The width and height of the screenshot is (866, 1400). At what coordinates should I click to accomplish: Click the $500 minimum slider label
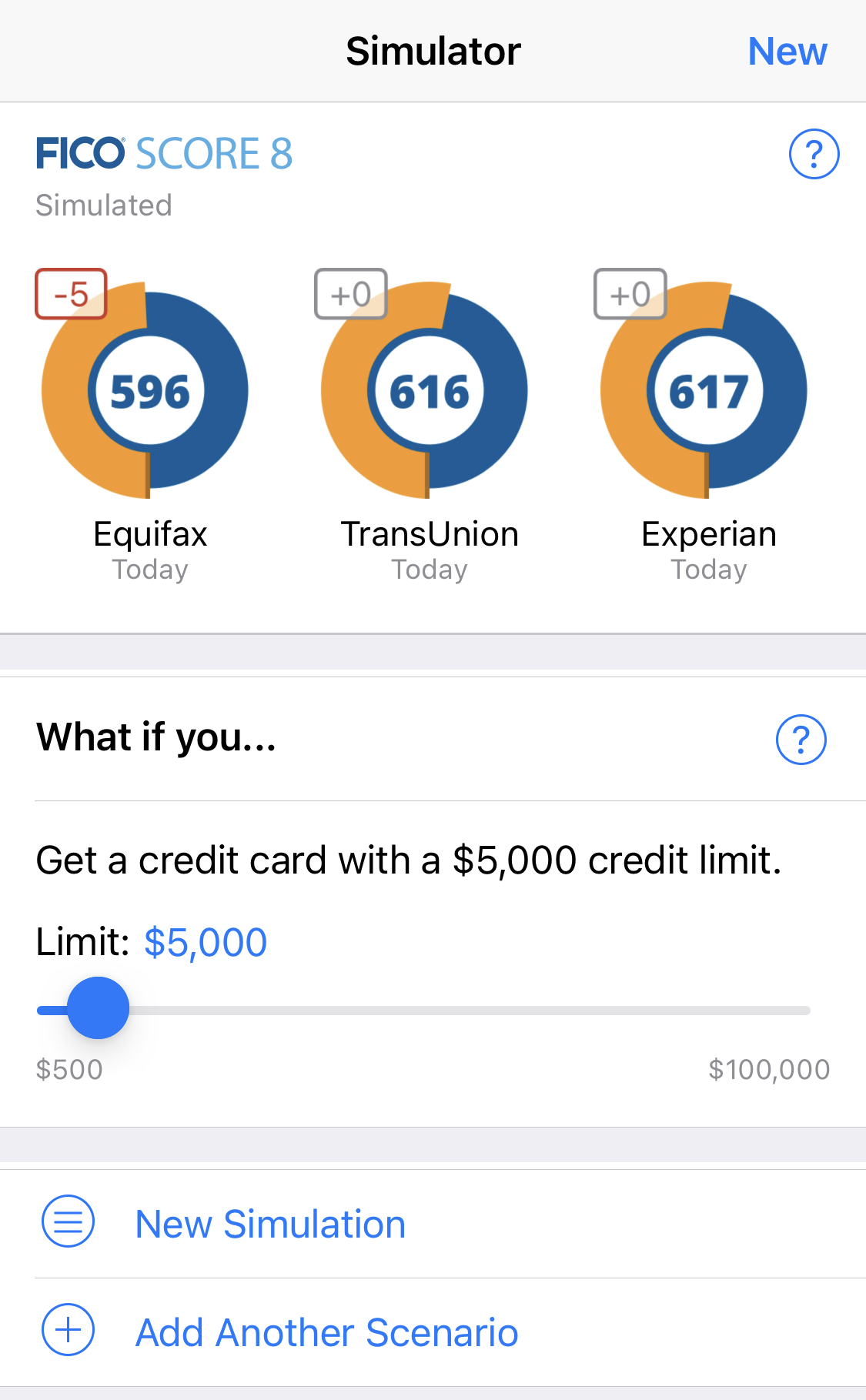click(x=69, y=1068)
